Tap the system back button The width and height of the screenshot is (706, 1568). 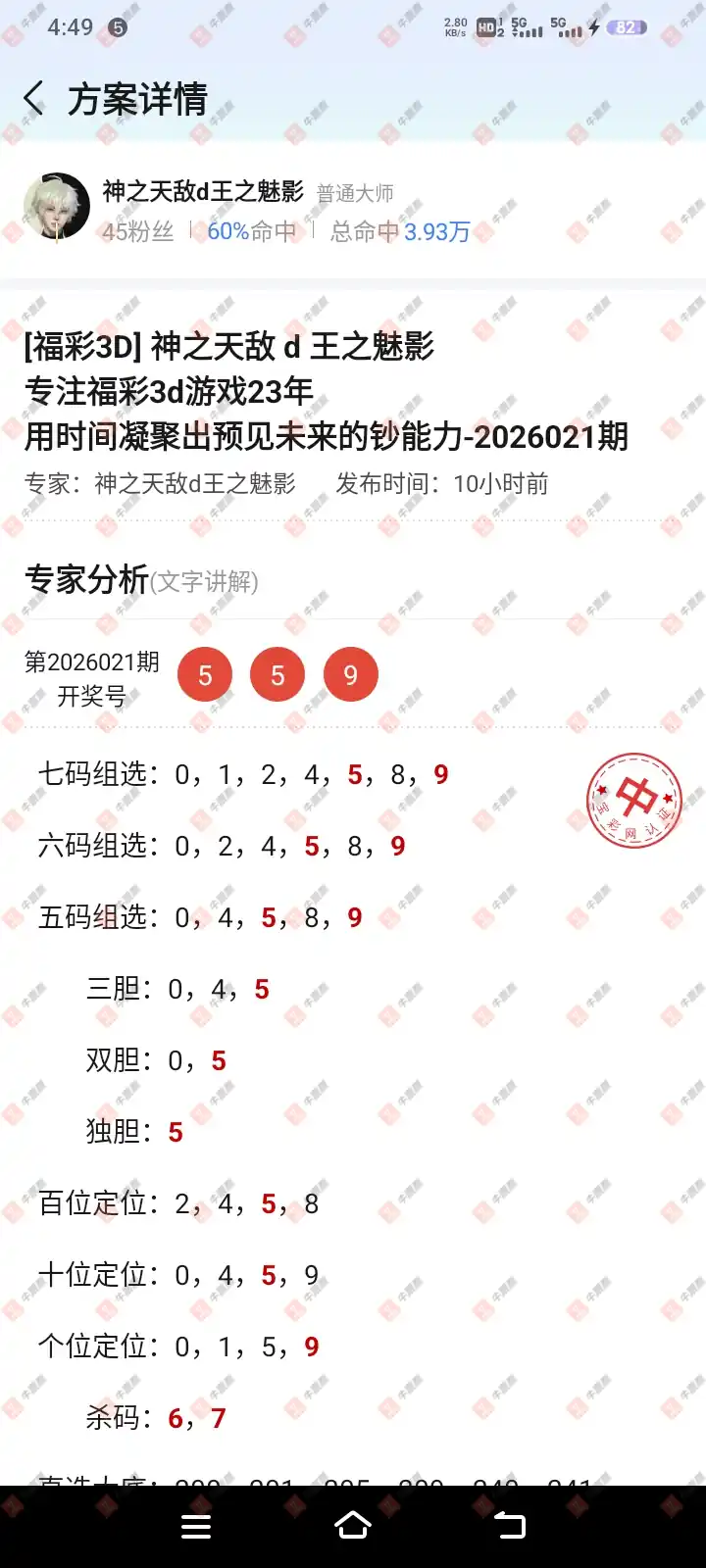(x=510, y=1525)
